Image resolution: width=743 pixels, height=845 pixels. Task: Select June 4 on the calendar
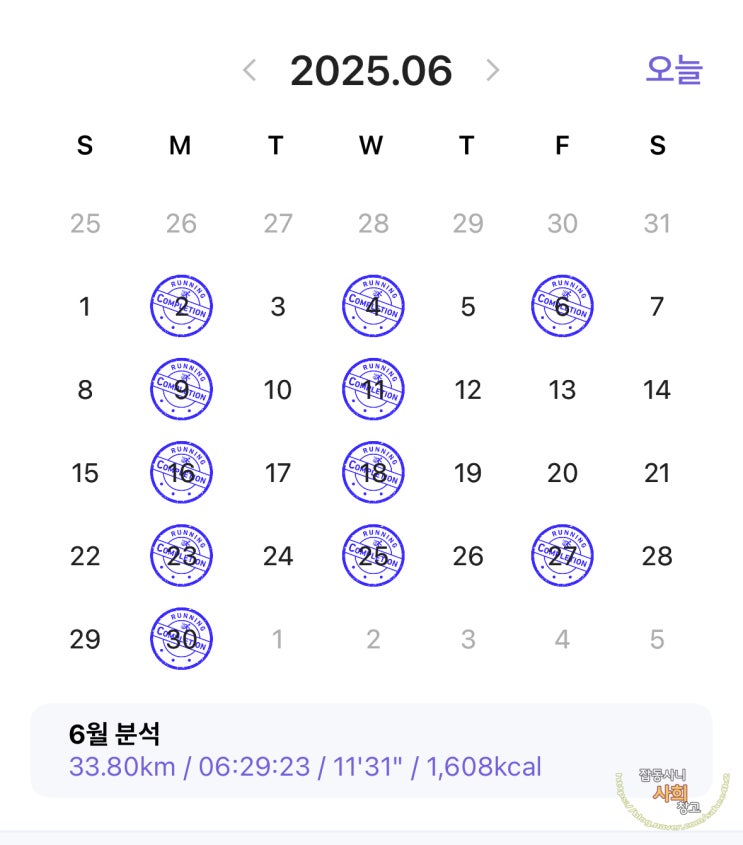[x=373, y=306]
